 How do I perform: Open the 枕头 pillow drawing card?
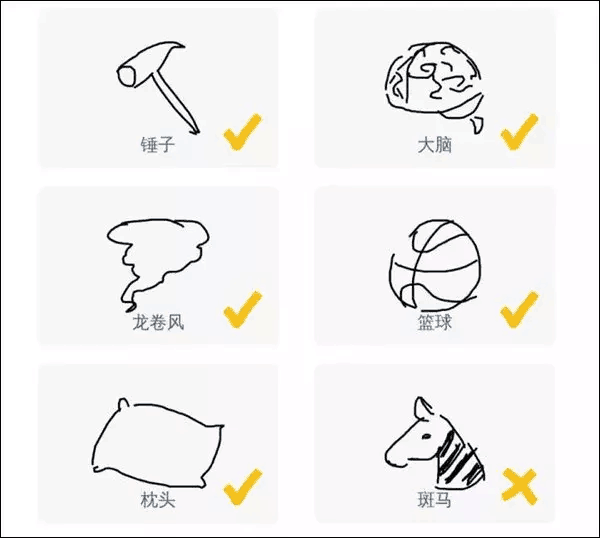(157, 443)
